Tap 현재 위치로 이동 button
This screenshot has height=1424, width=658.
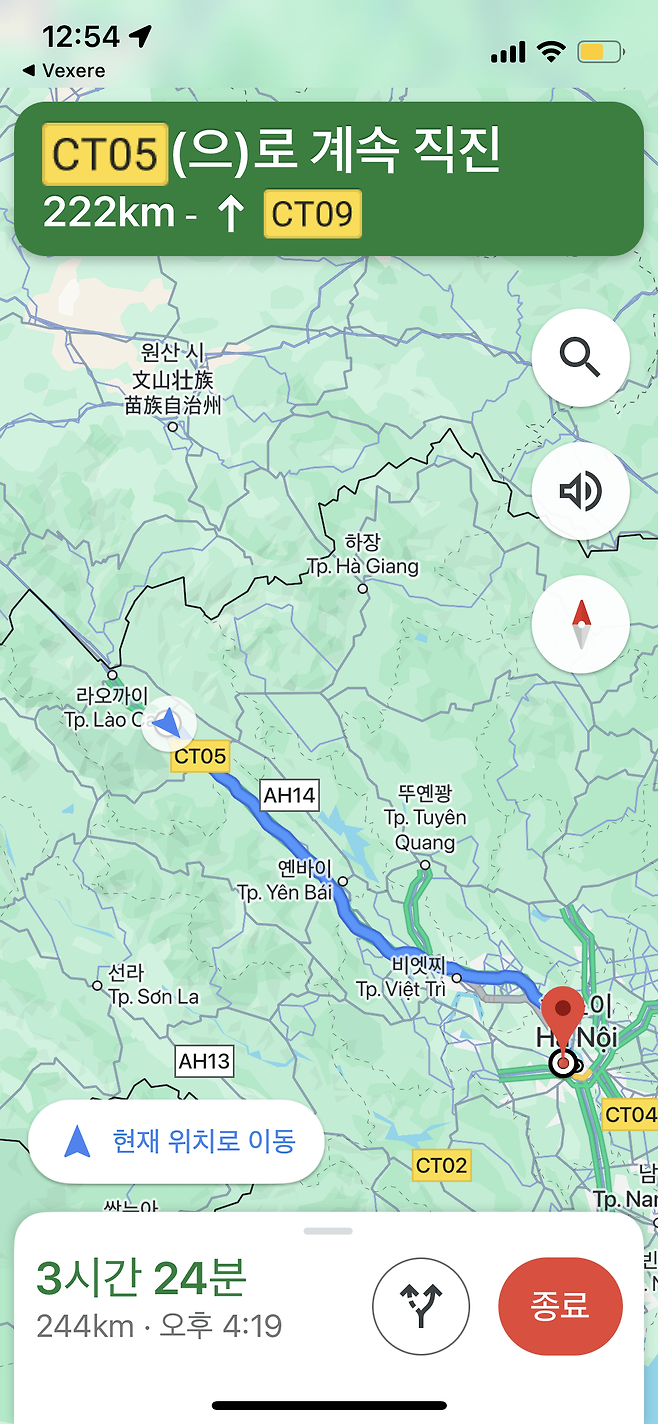pyautogui.click(x=176, y=1142)
